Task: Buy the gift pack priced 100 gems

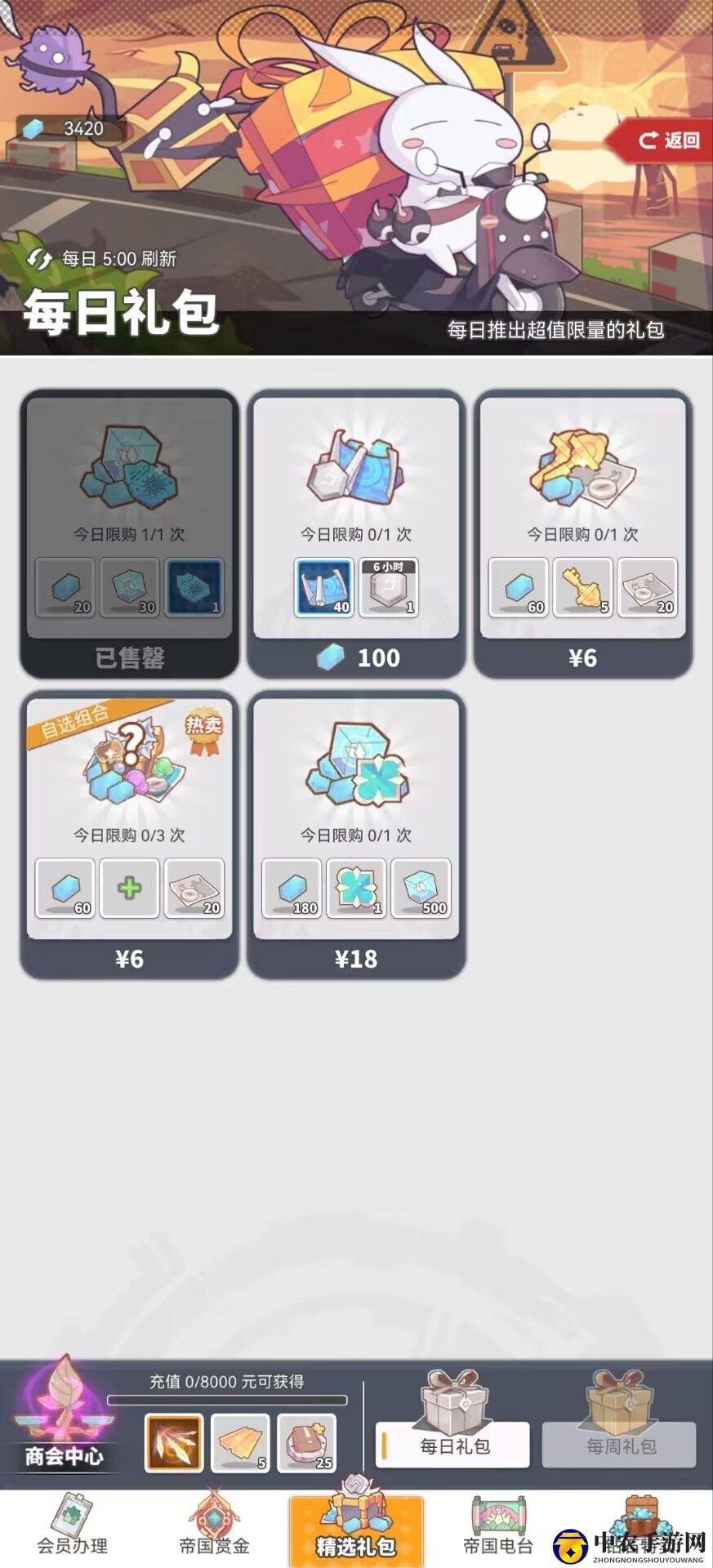Action: [x=356, y=657]
